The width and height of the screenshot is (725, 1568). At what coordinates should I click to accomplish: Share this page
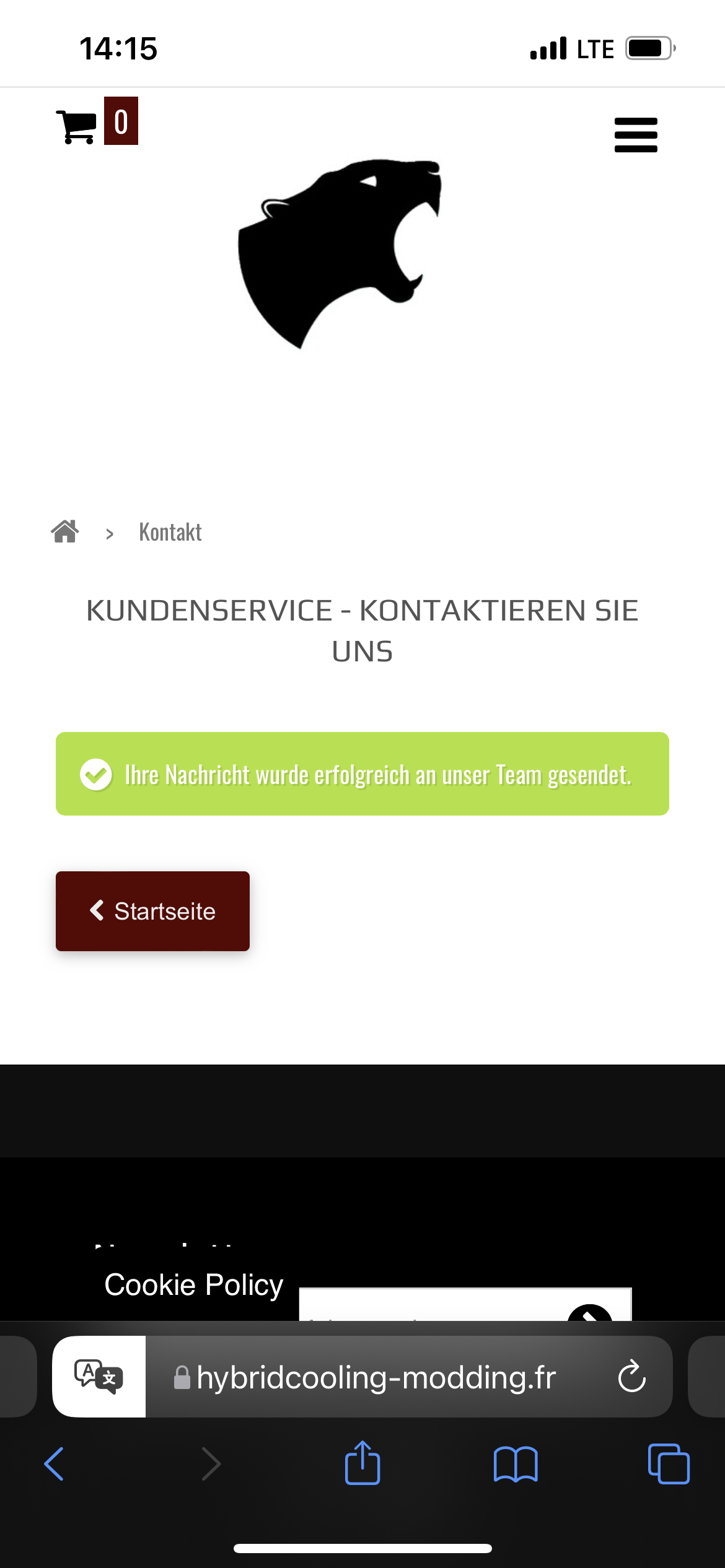362,1464
